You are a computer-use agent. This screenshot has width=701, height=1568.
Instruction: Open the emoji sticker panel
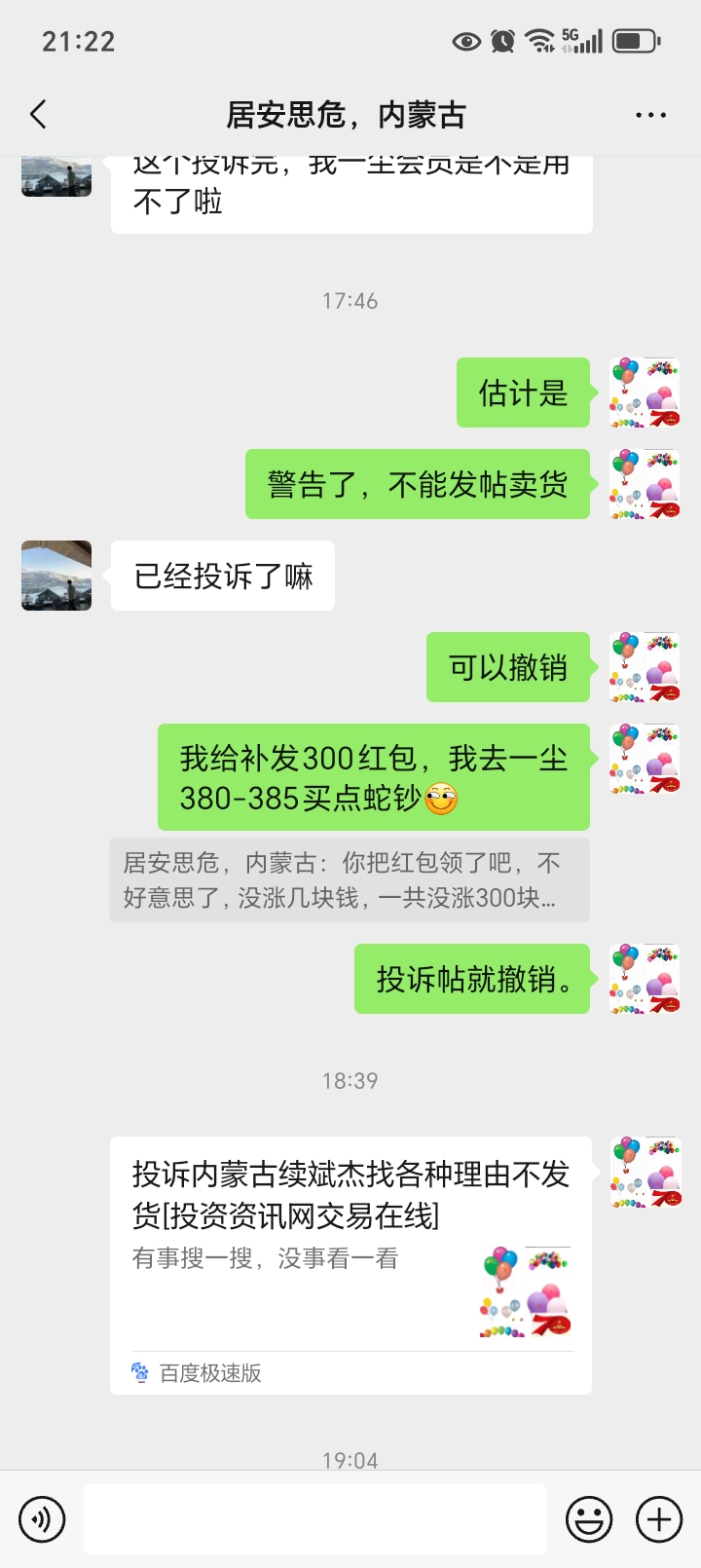(x=590, y=1518)
